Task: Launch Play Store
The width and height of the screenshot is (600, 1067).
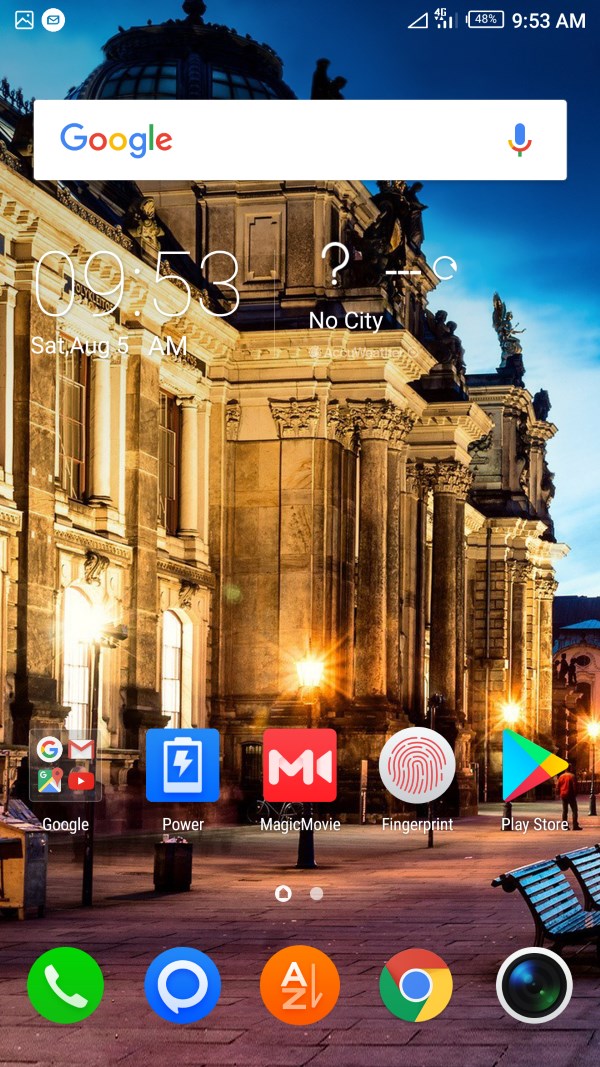Action: click(534, 766)
